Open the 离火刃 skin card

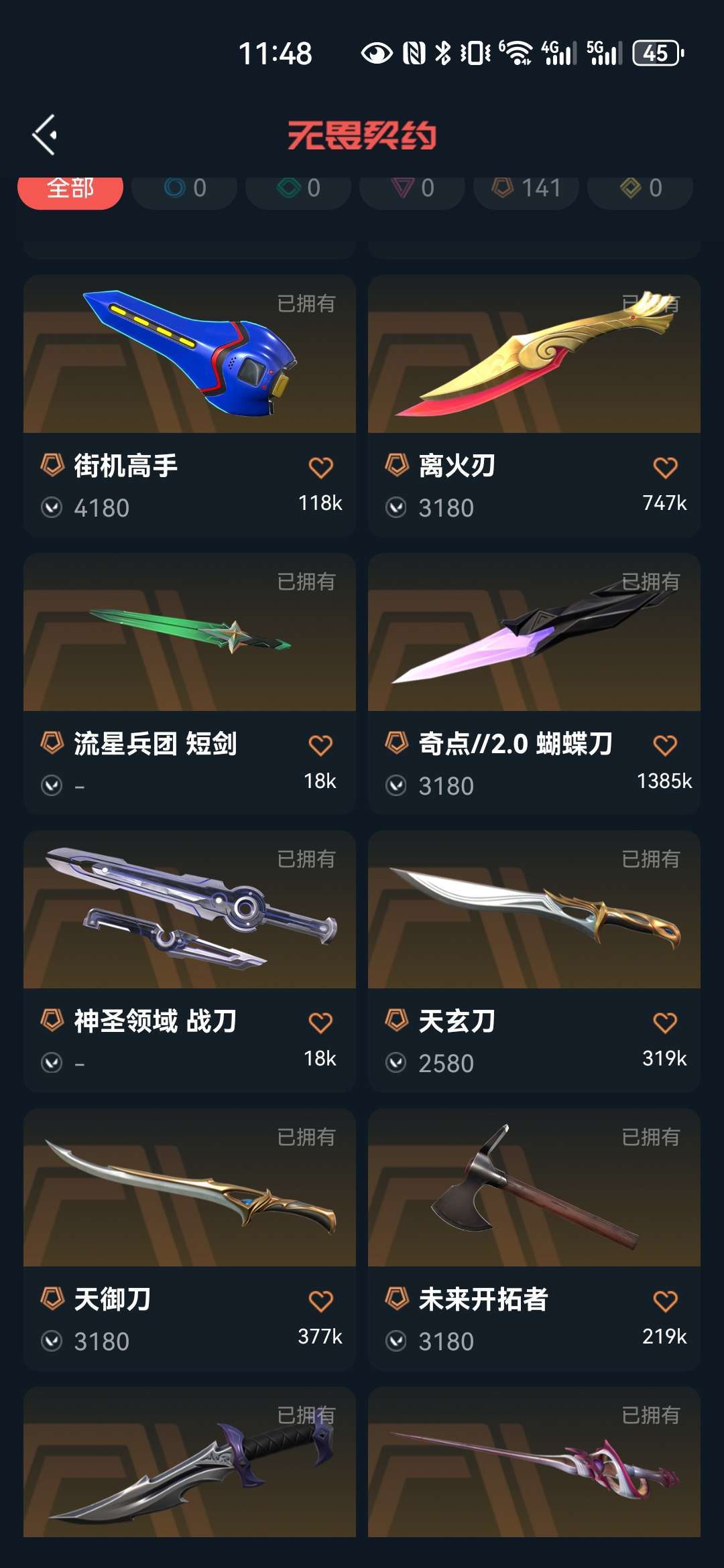[534, 355]
